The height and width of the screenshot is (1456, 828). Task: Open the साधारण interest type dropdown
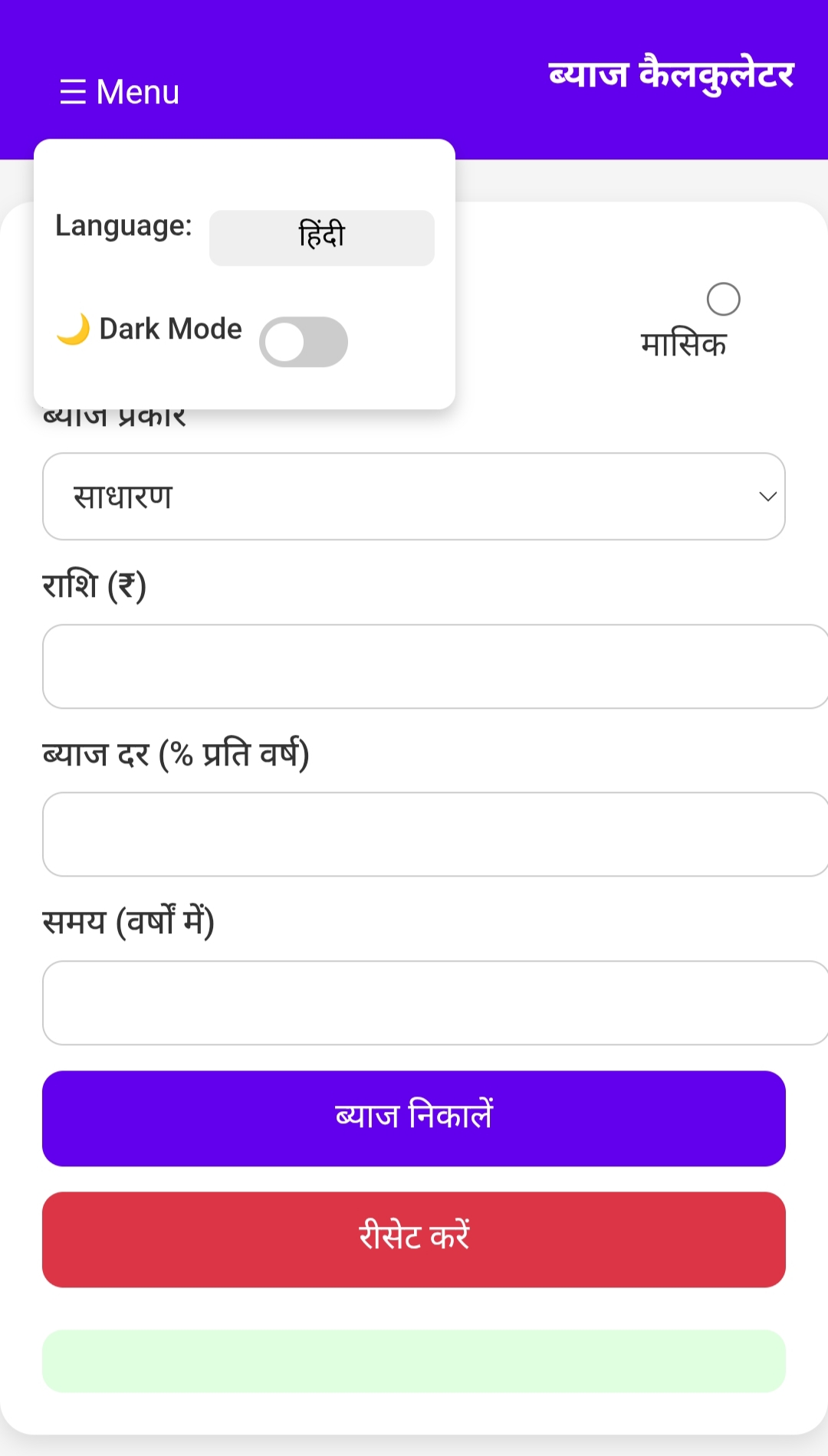414,497
